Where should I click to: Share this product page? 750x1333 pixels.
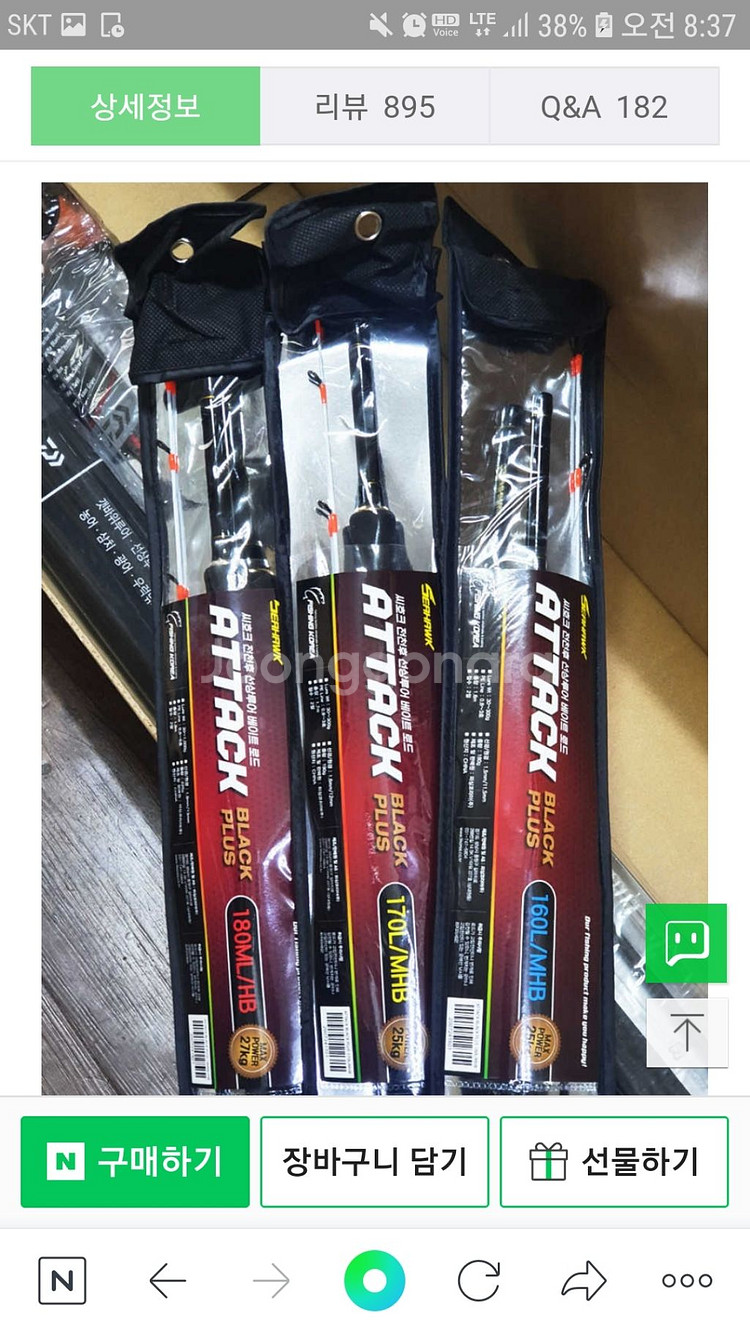click(584, 1280)
